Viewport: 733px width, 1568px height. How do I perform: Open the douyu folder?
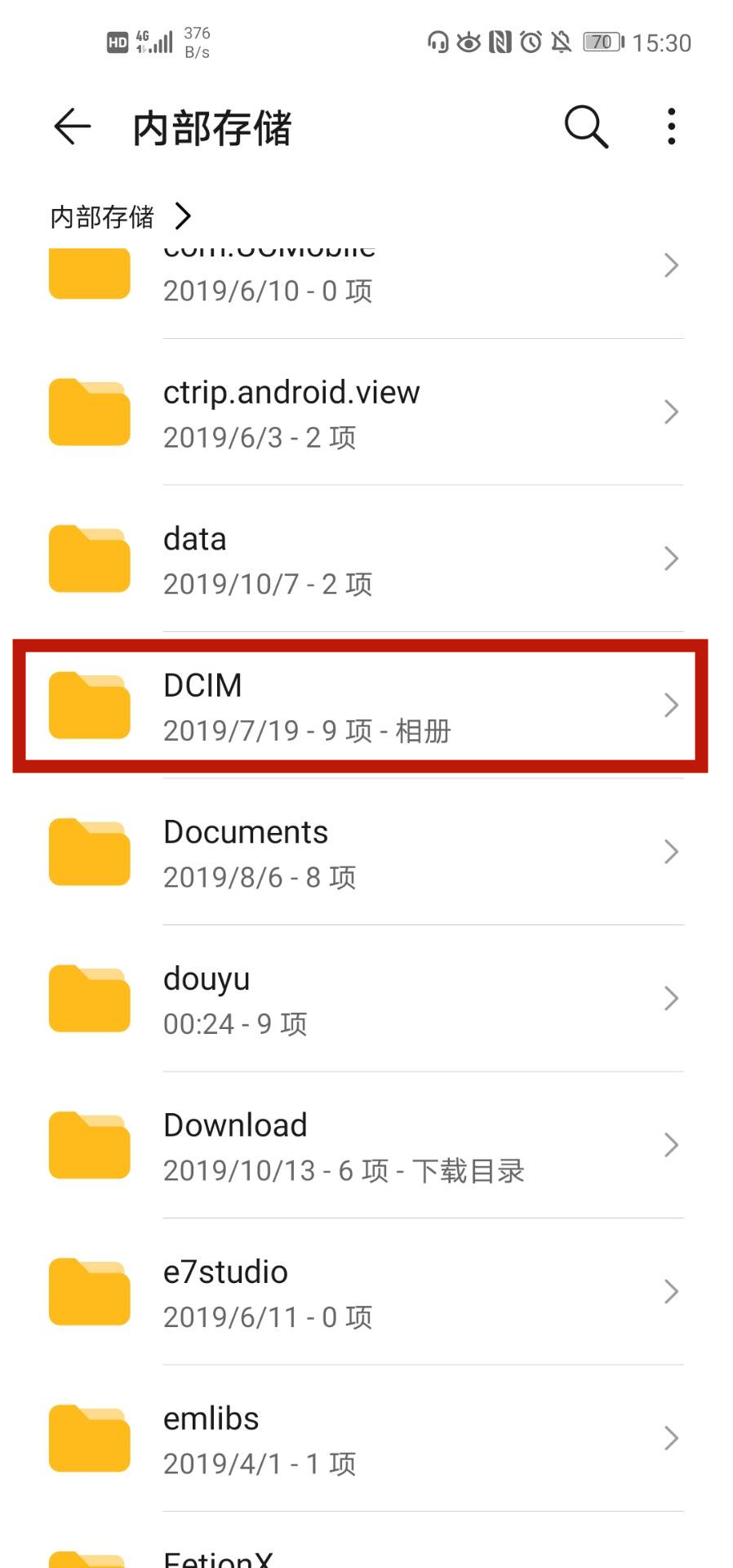(366, 999)
